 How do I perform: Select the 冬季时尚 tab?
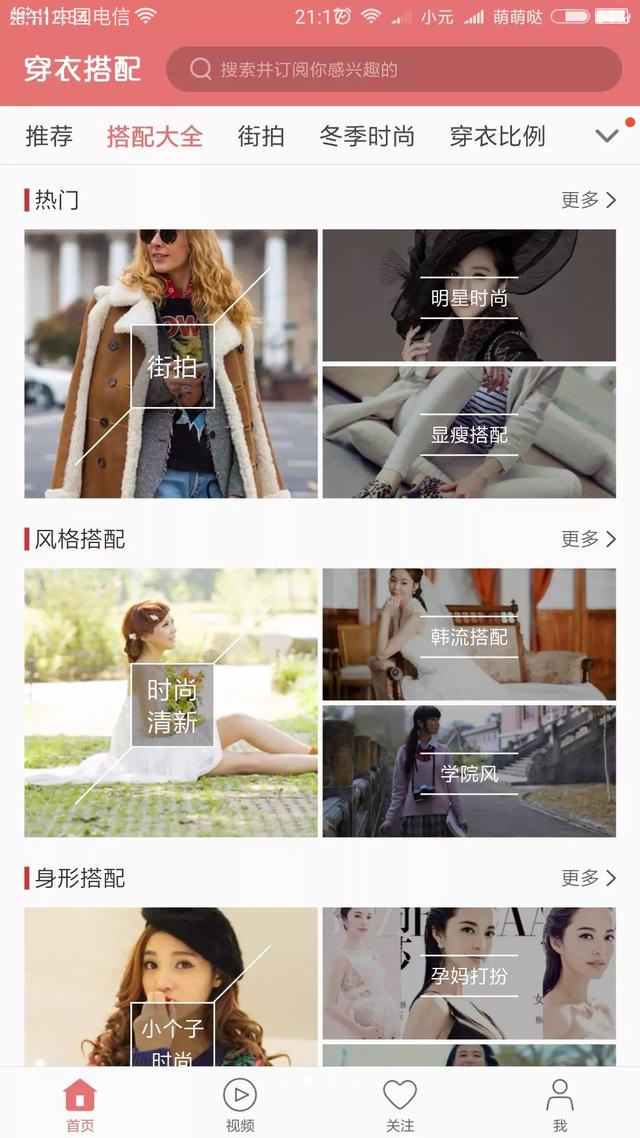367,136
